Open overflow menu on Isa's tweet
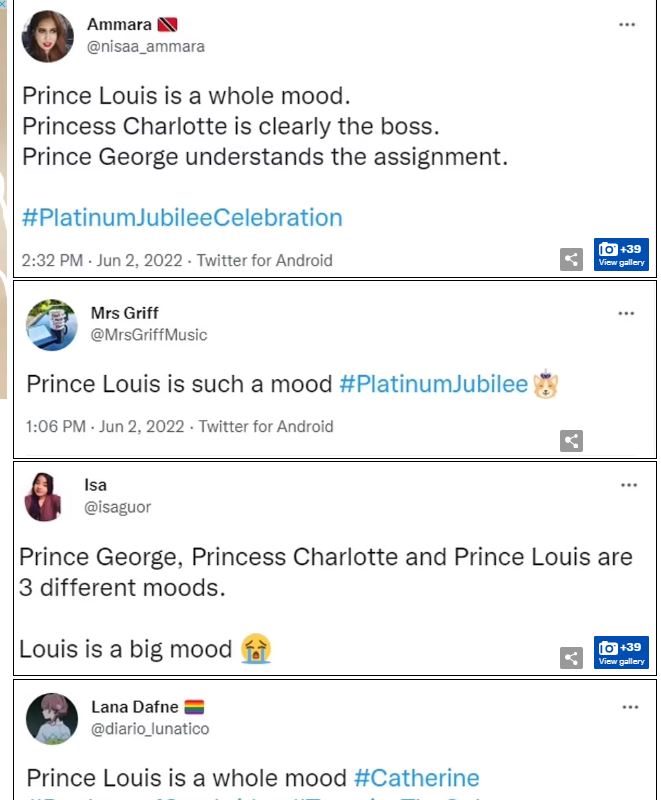This screenshot has width=661, height=800. [628, 485]
